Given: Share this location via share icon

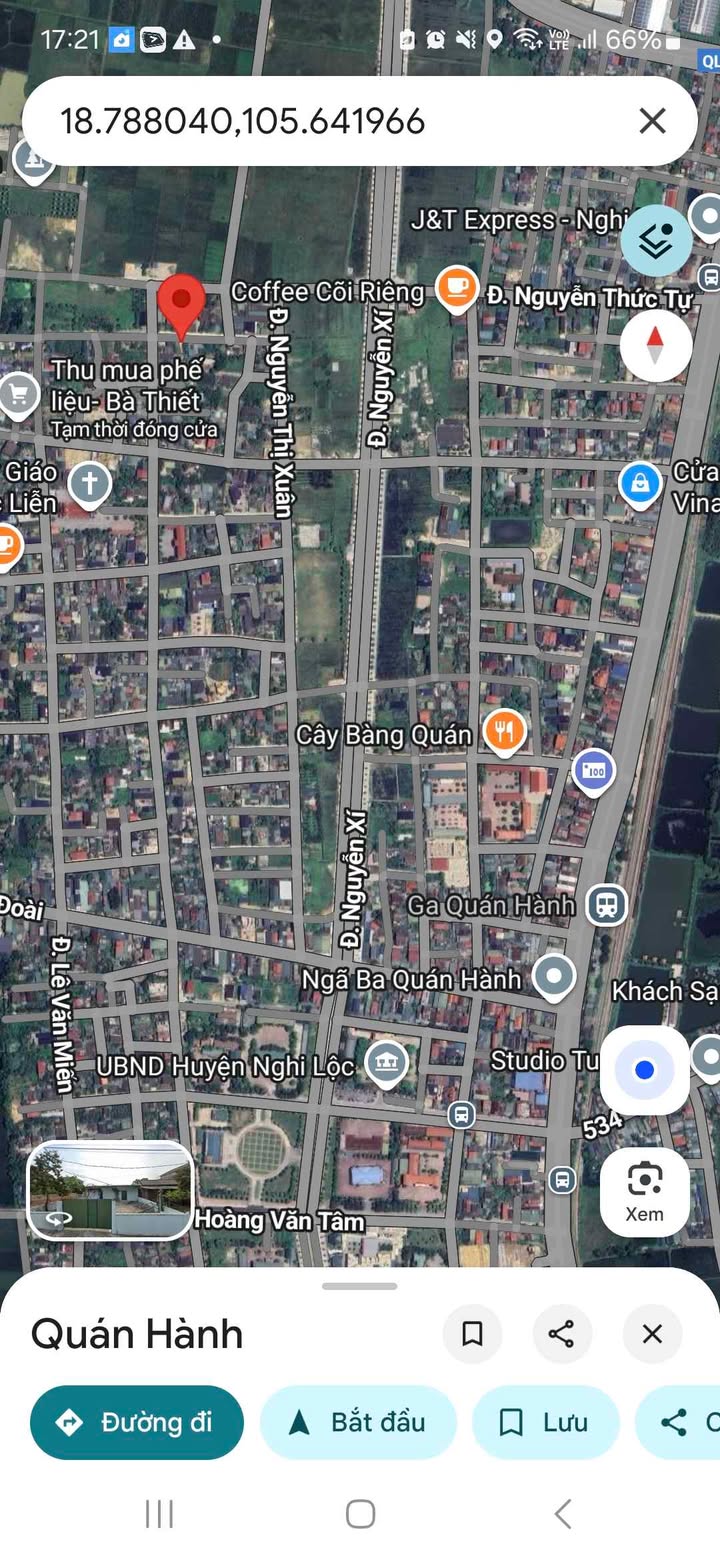Looking at the screenshot, I should point(562,1334).
